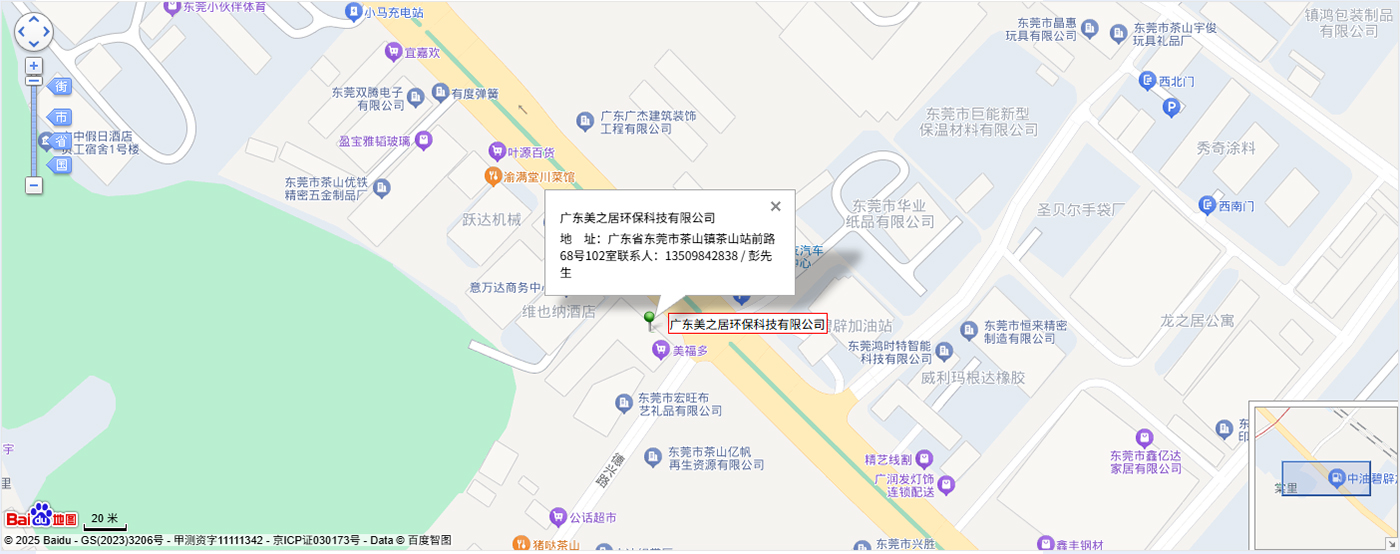
Task: Jump to city level with the 市 label
Action: 59,117
